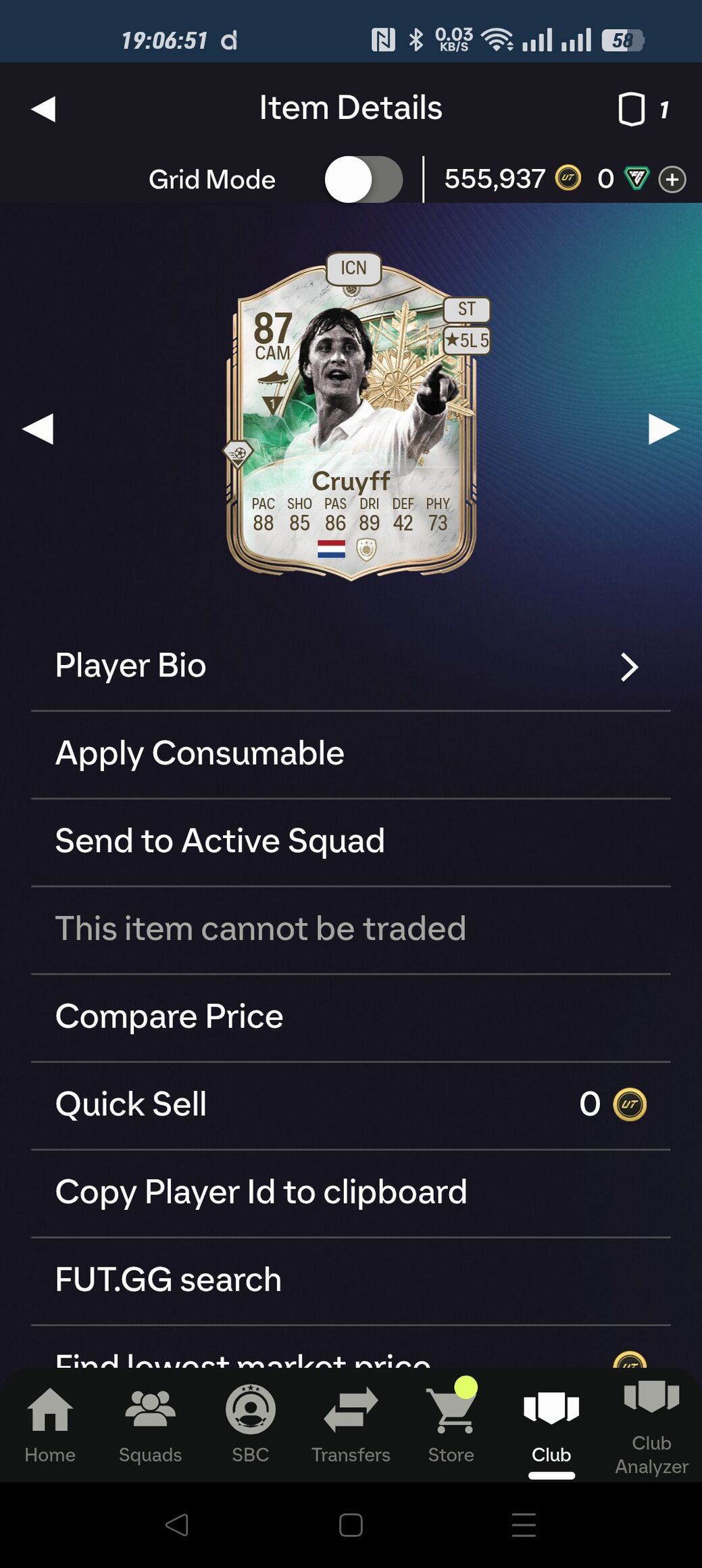Go back from Item Details
The width and height of the screenshot is (702, 1568).
click(x=44, y=109)
